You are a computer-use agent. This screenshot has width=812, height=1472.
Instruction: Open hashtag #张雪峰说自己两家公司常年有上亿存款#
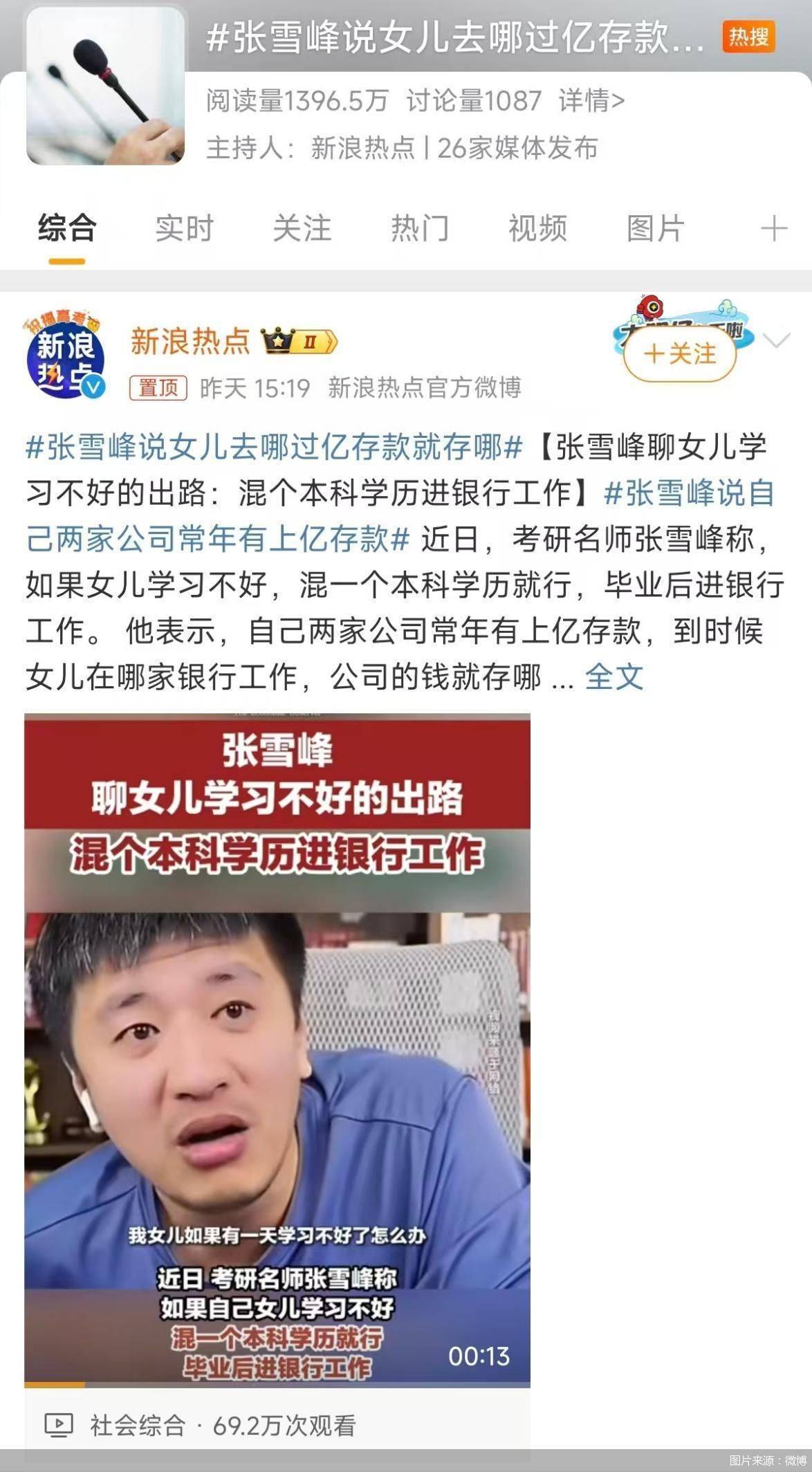(x=400, y=516)
